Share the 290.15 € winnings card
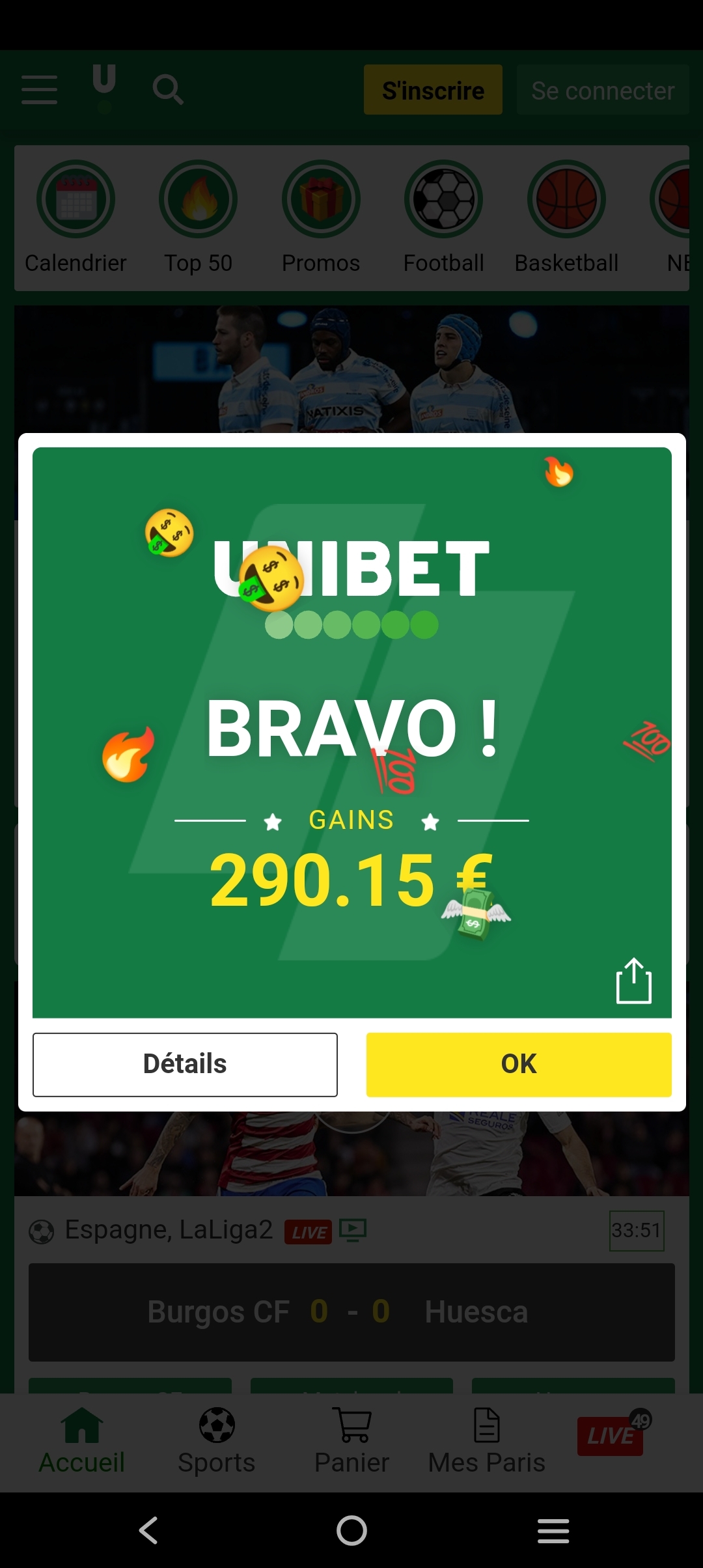This screenshot has width=703, height=1568. [x=633, y=981]
